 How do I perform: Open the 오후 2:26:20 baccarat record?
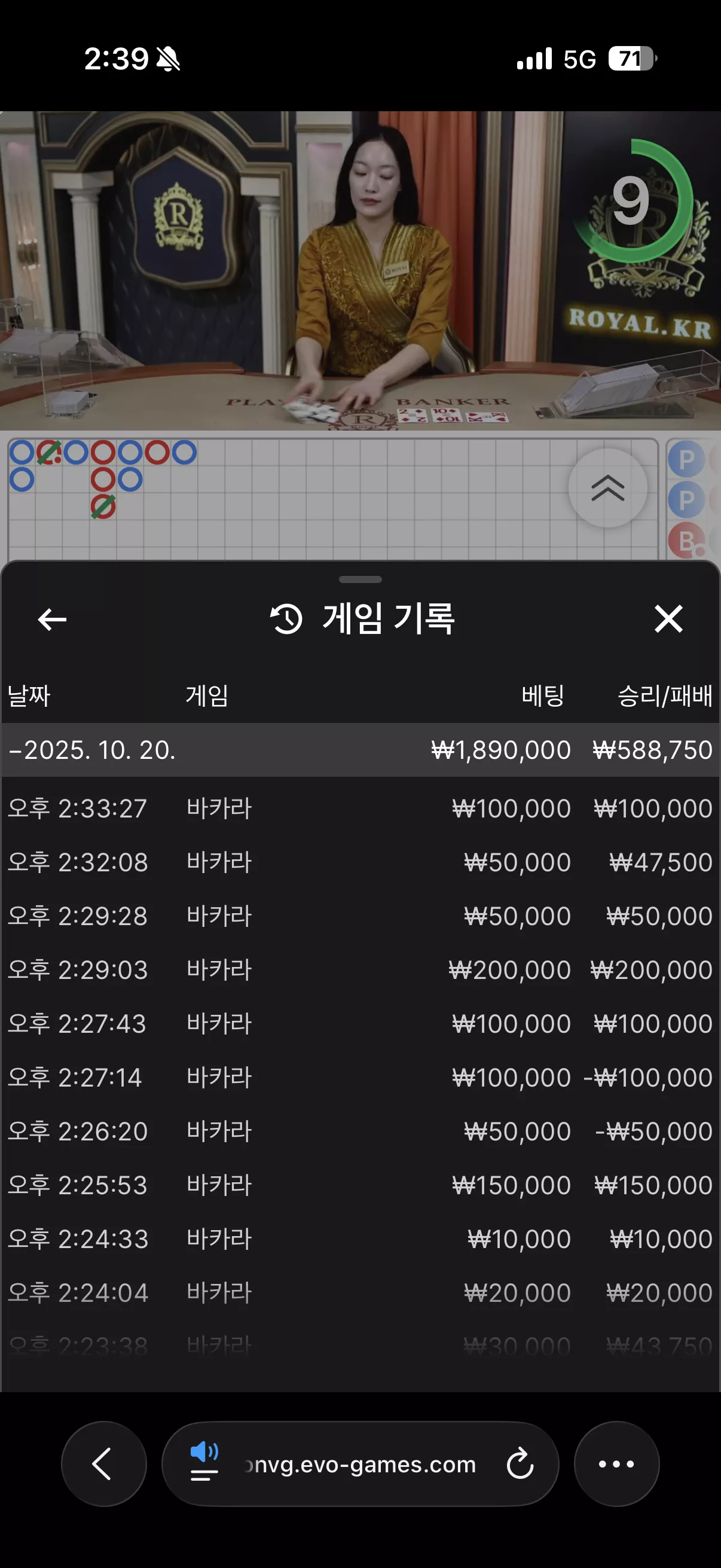point(360,1131)
